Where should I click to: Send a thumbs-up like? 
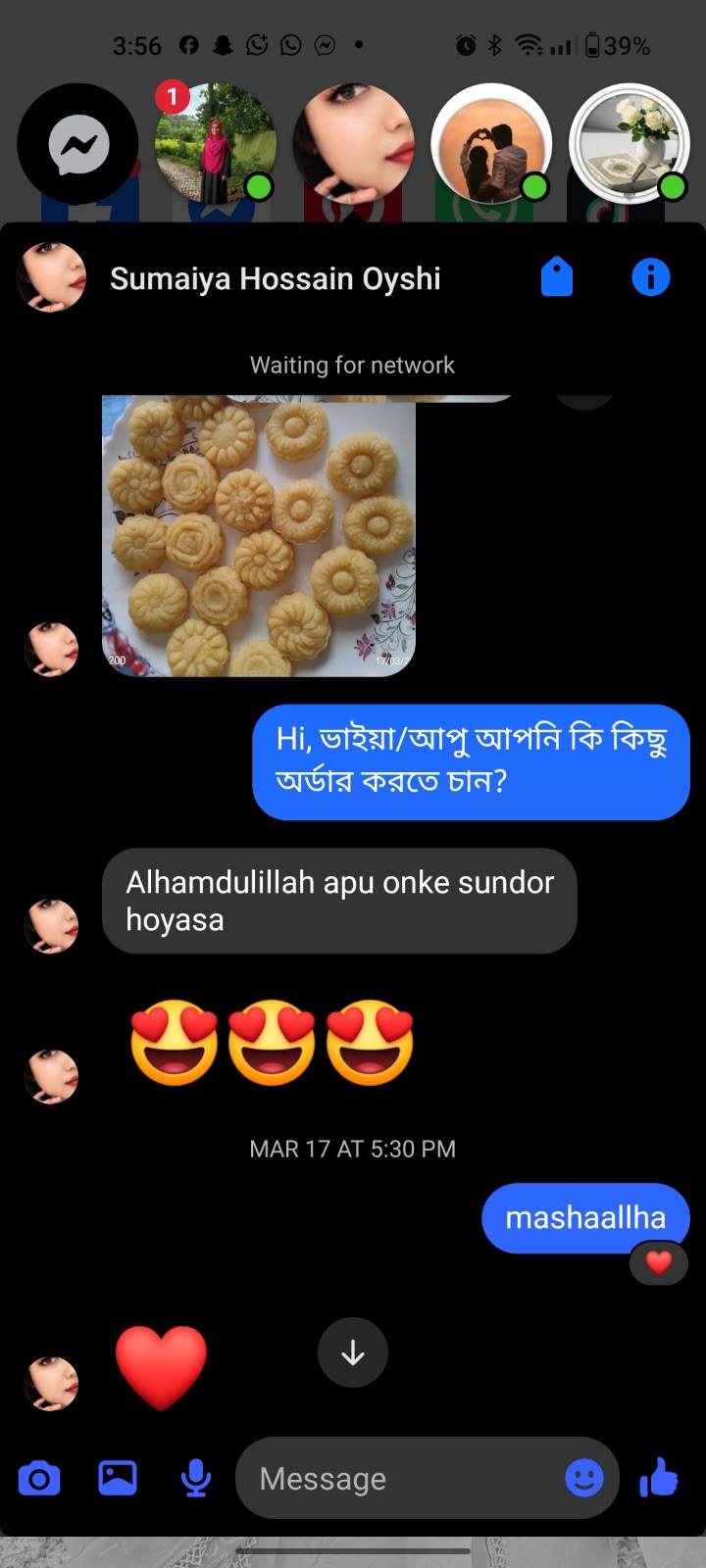pos(659,1477)
